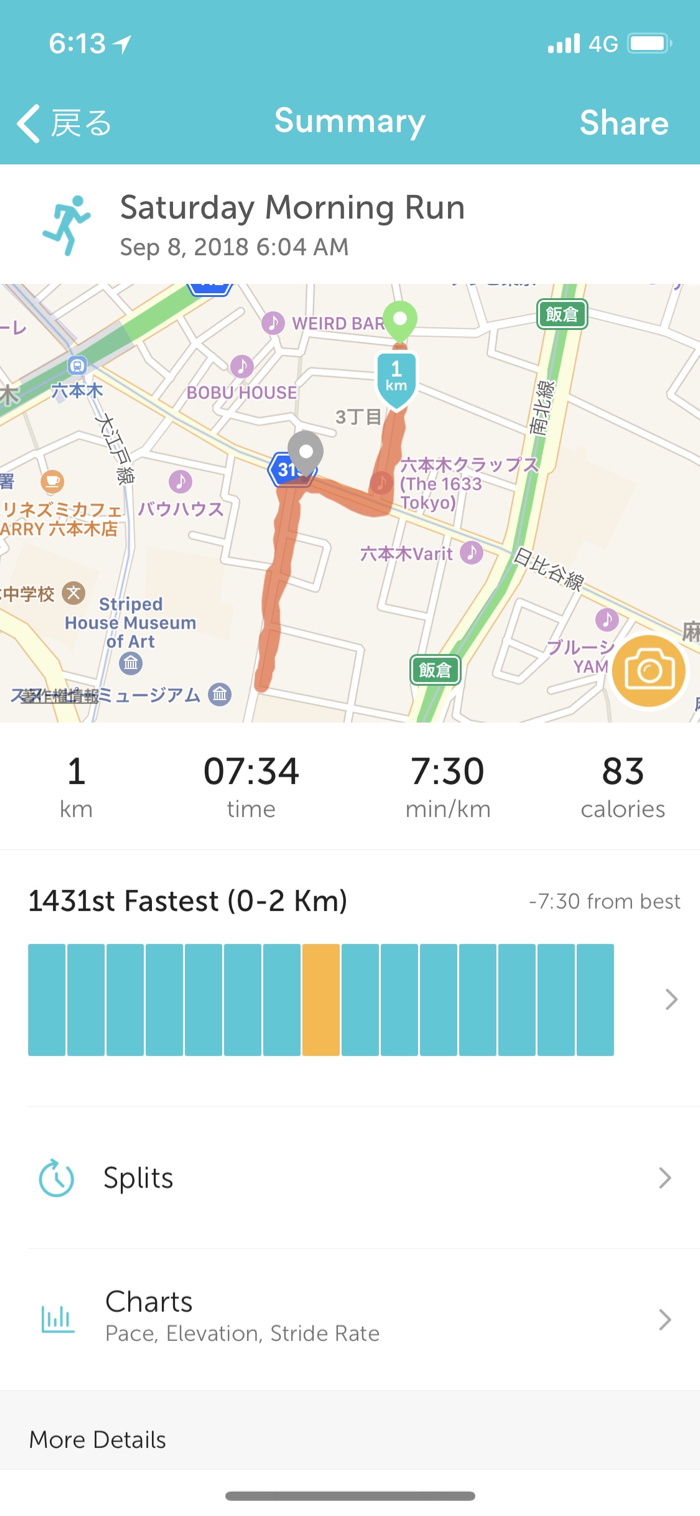Open the Splits breakdown
This screenshot has width=700, height=1516.
pos(350,1178)
